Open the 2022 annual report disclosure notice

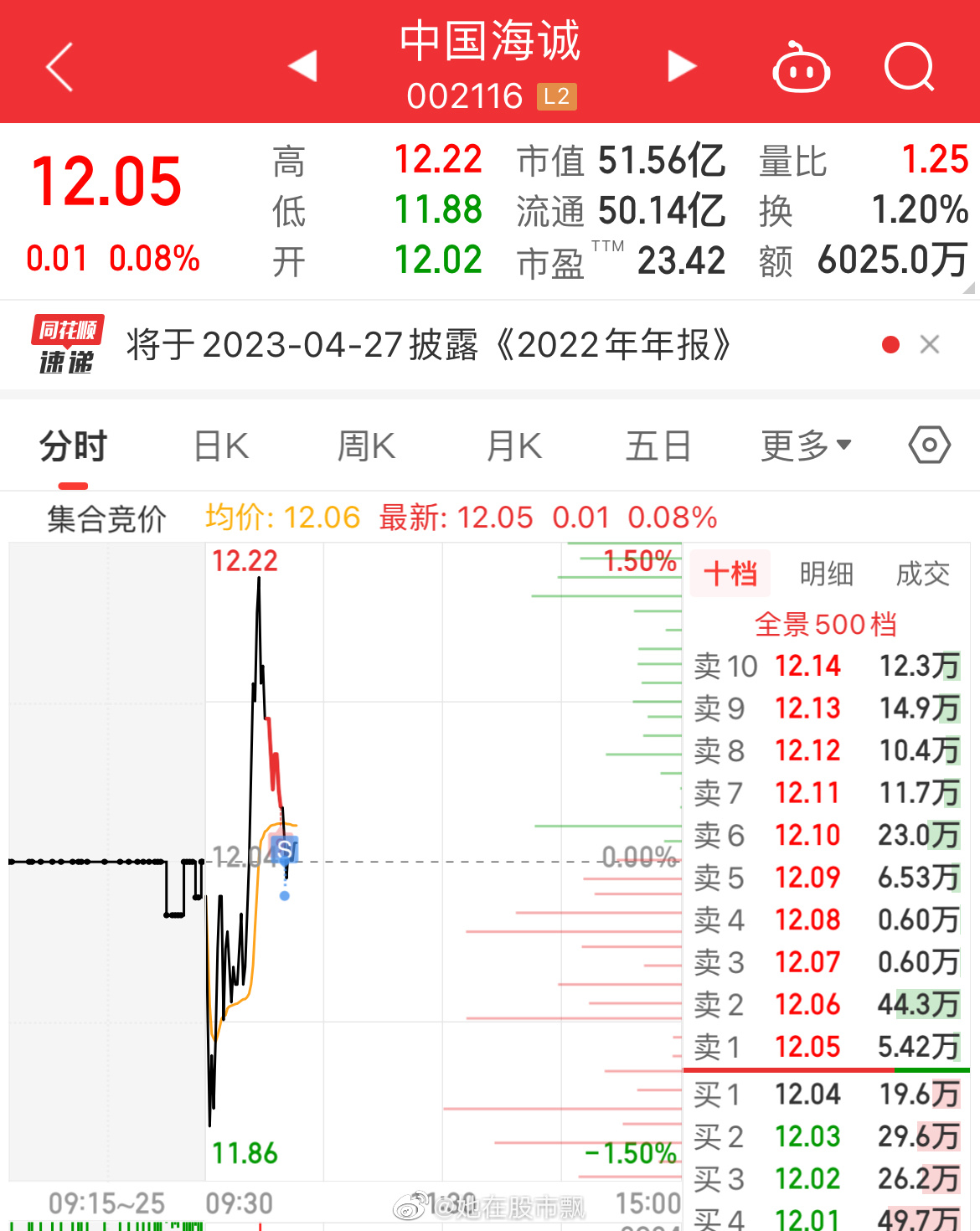427,345
